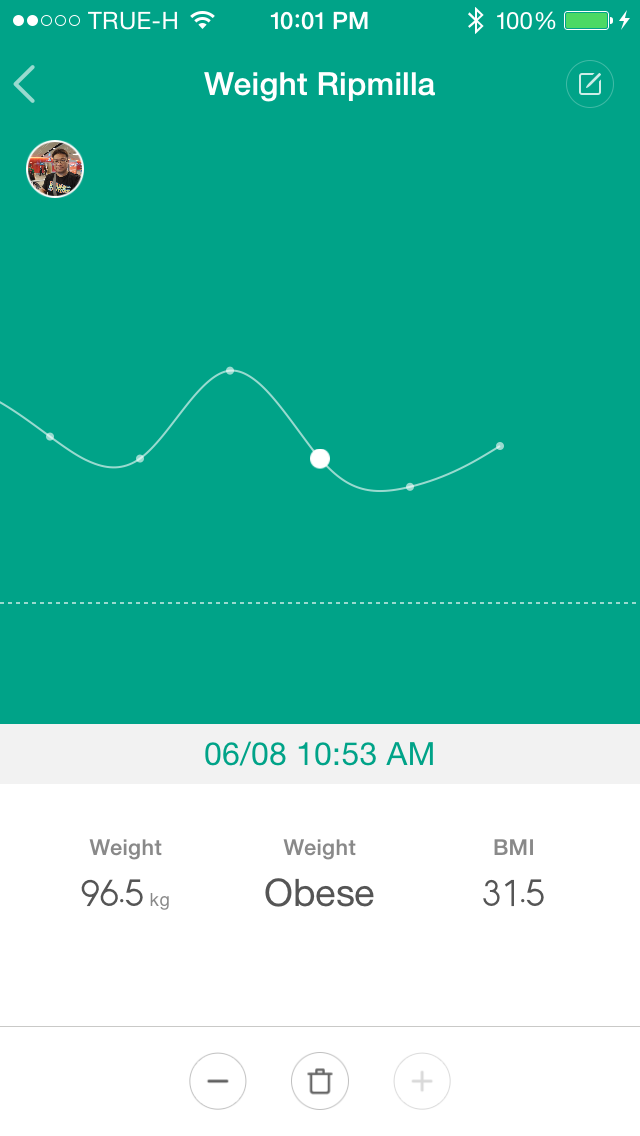
Task: Go back using the top-left arrow
Action: [x=25, y=84]
